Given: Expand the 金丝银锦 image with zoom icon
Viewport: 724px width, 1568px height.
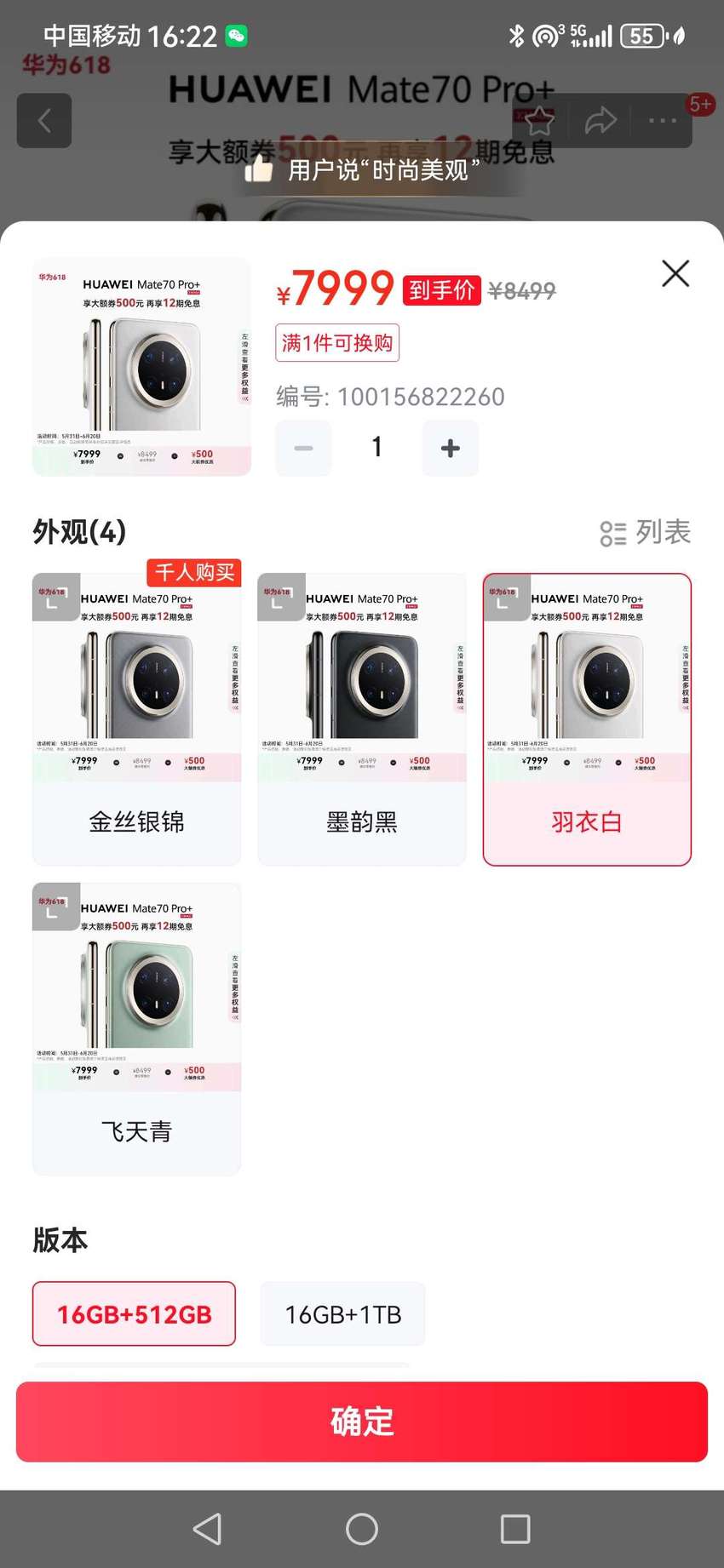Looking at the screenshot, I should [56, 598].
